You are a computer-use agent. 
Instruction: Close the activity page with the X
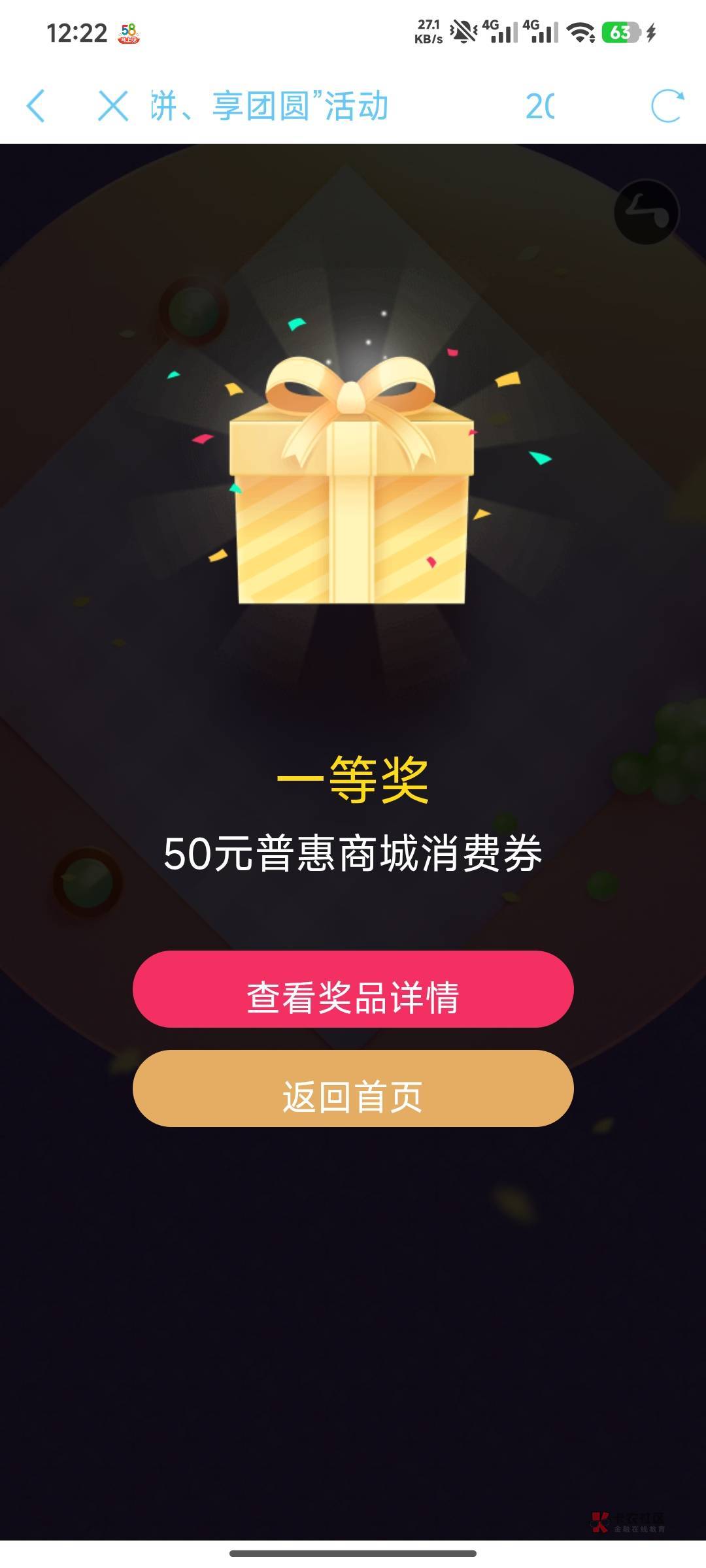click(x=113, y=106)
